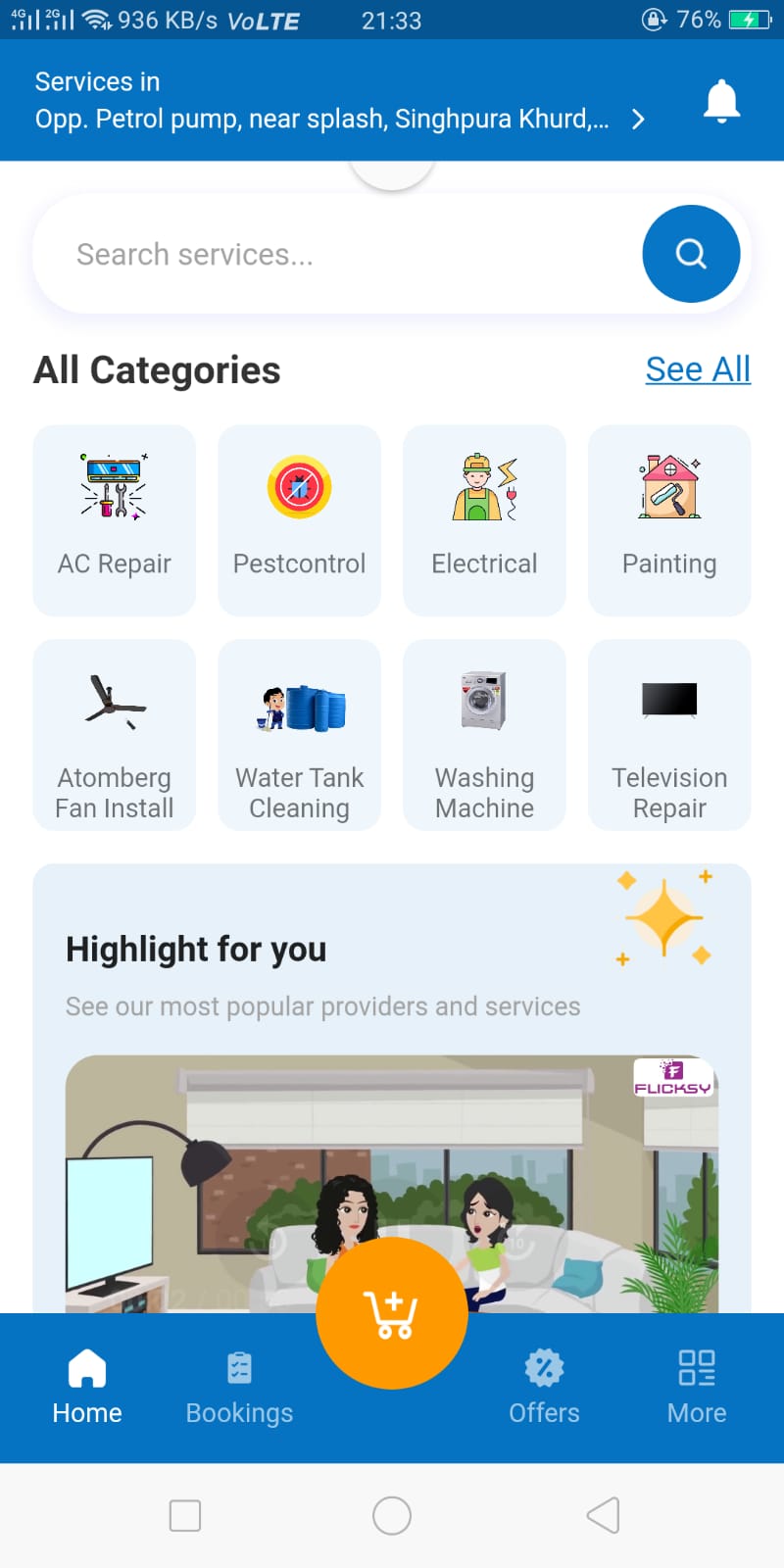The image size is (784, 1568).
Task: Open the AC Repair category
Action: 114,519
